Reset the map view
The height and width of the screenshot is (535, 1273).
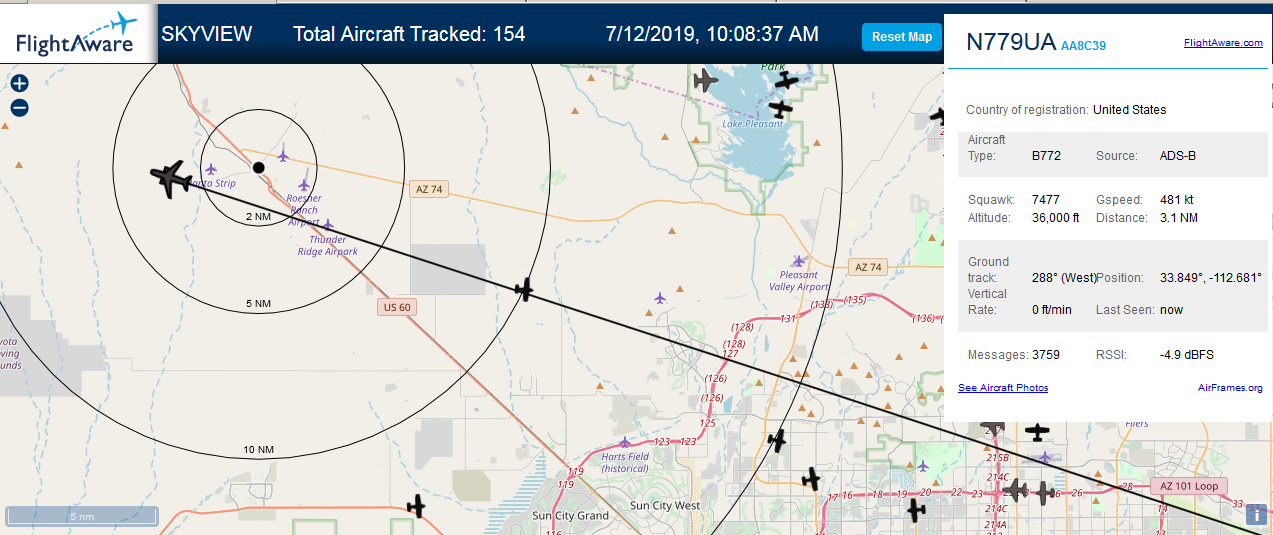point(901,37)
